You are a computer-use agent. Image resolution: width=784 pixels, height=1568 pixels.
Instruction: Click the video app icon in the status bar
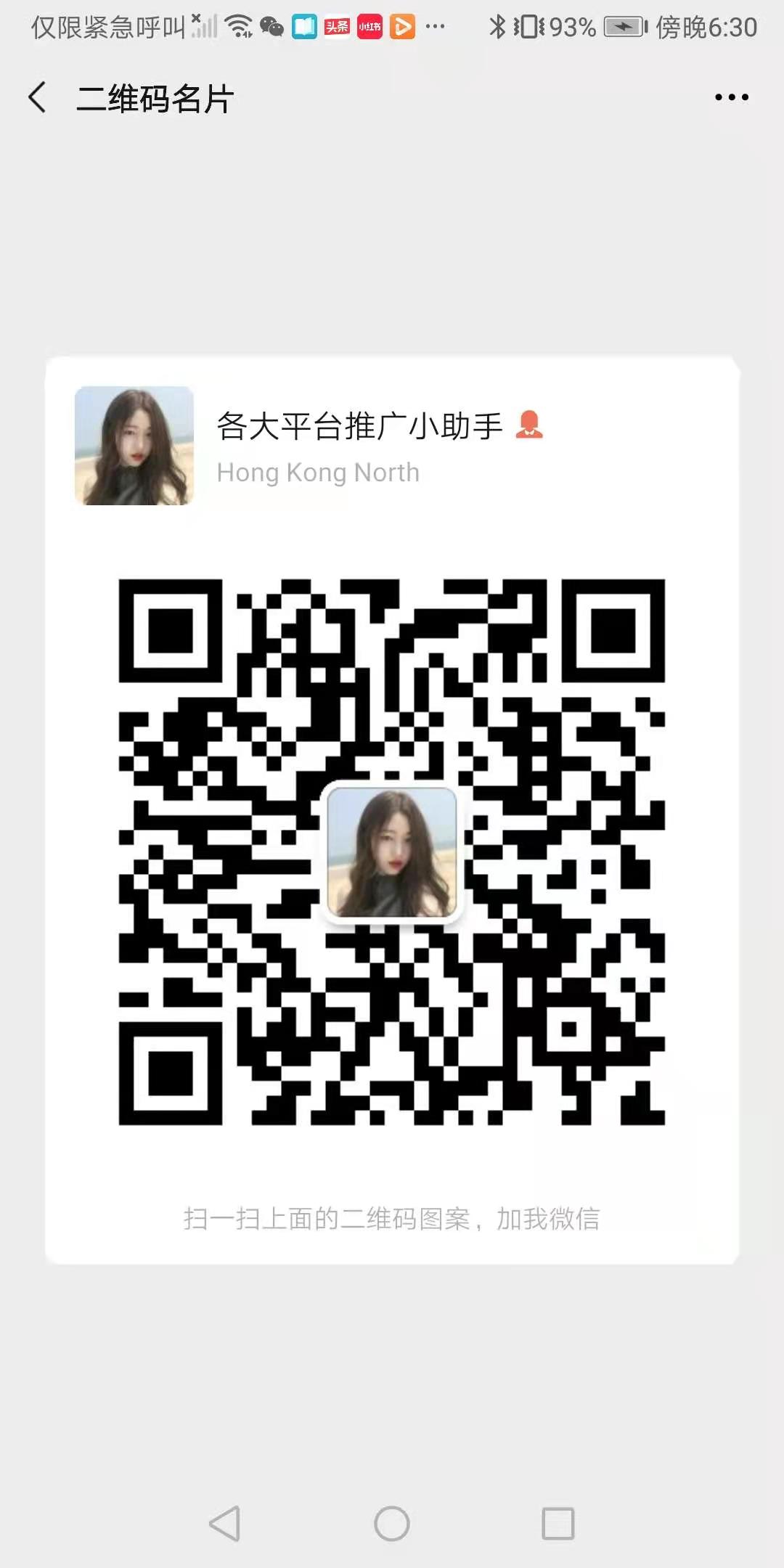pyautogui.click(x=401, y=28)
